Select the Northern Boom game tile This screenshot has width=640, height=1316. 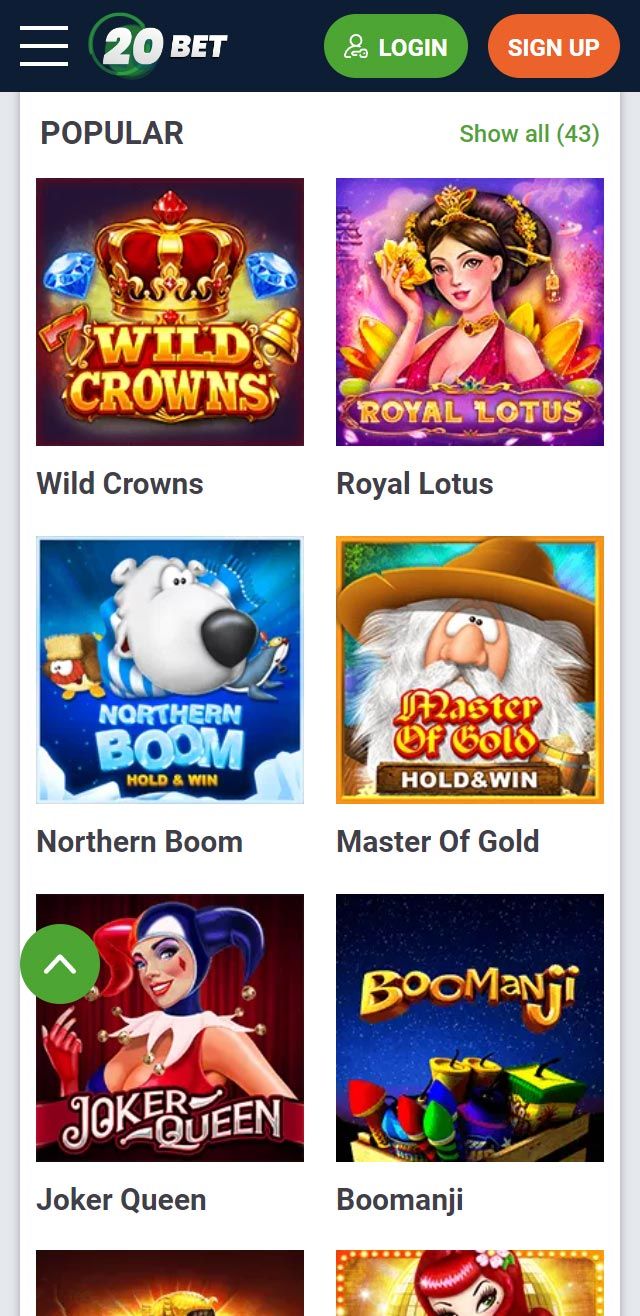tap(170, 670)
